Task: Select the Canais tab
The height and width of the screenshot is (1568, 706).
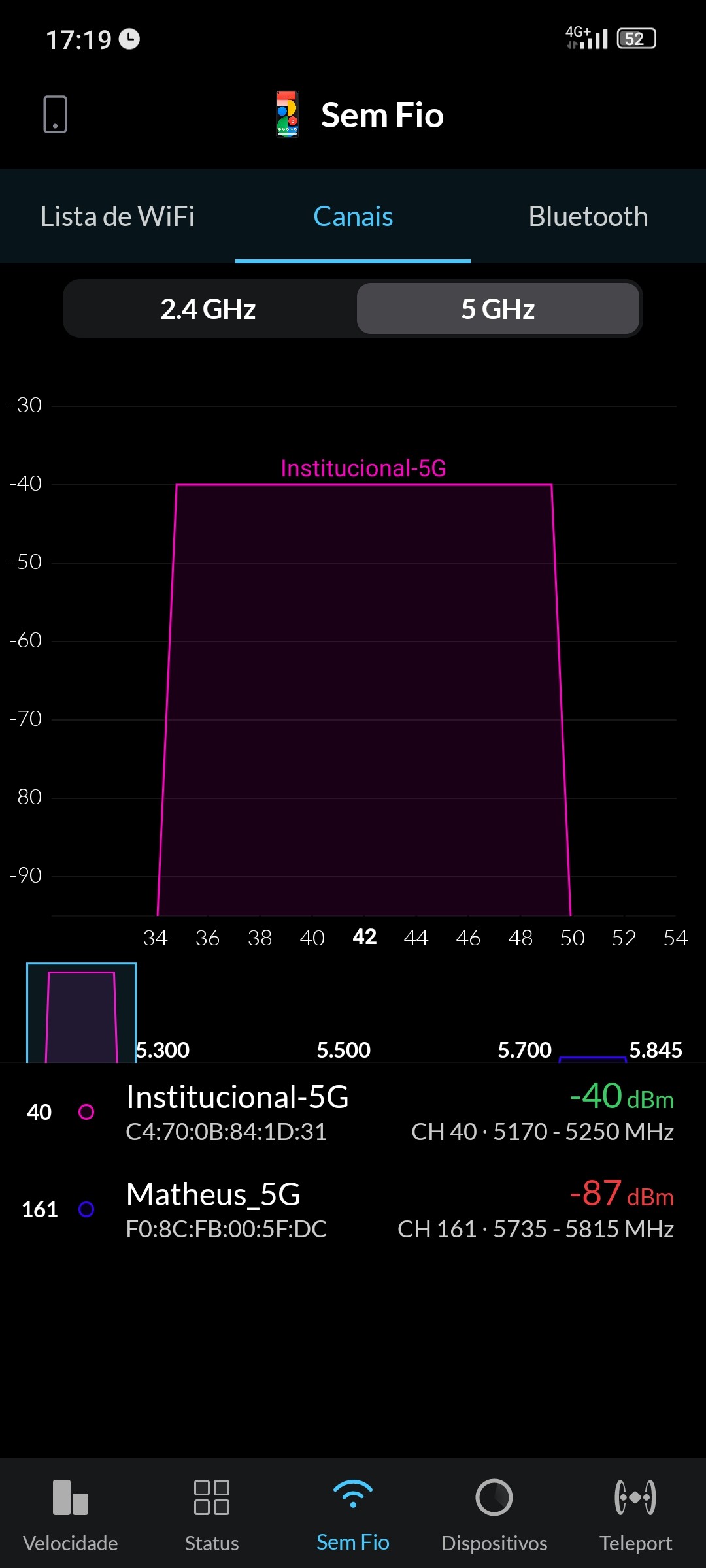Action: 353,217
